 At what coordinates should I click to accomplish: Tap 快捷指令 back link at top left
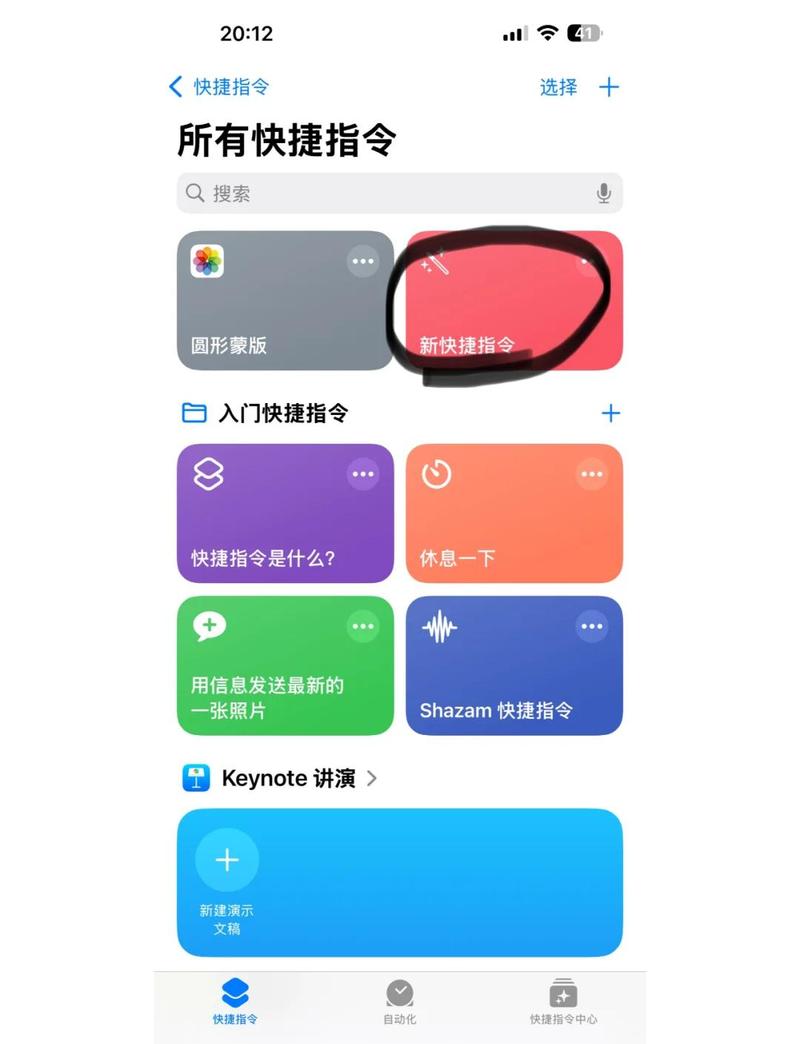tap(218, 88)
